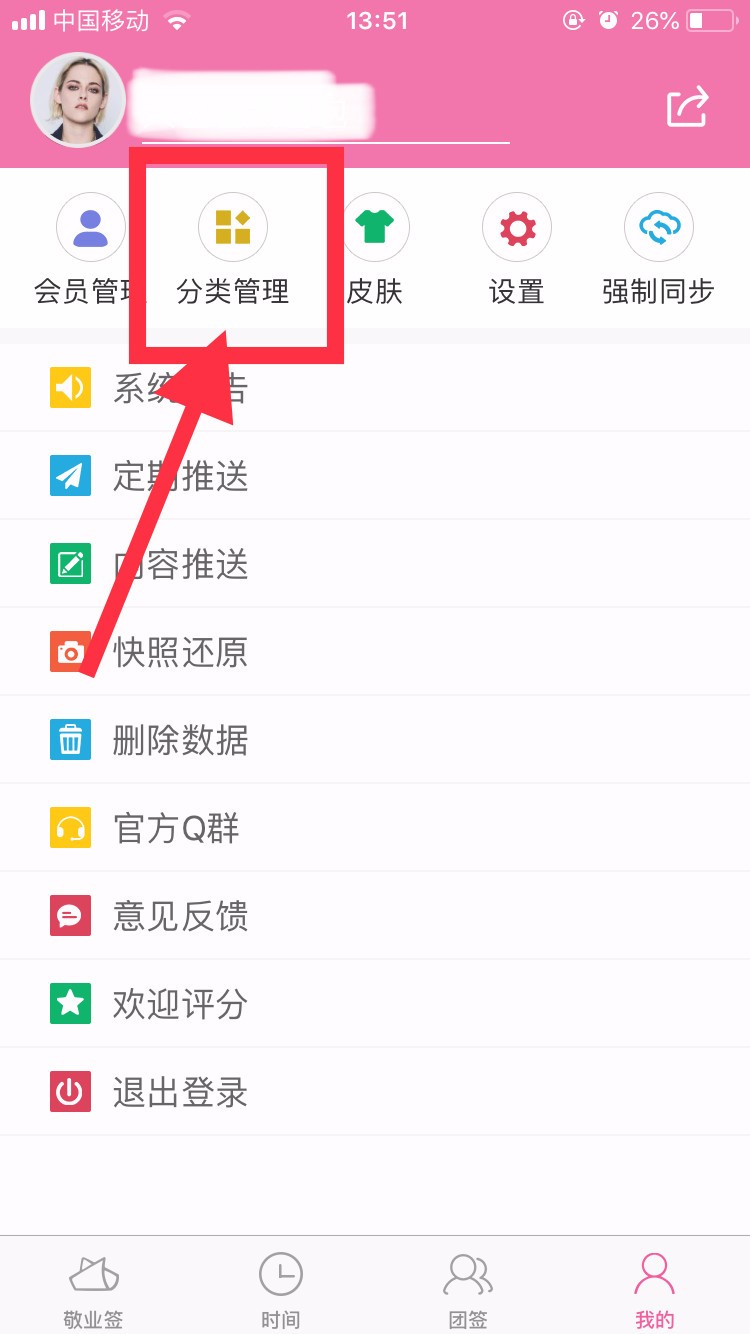Open the system announcement row
Image resolution: width=750 pixels, height=1334 pixels.
375,388
